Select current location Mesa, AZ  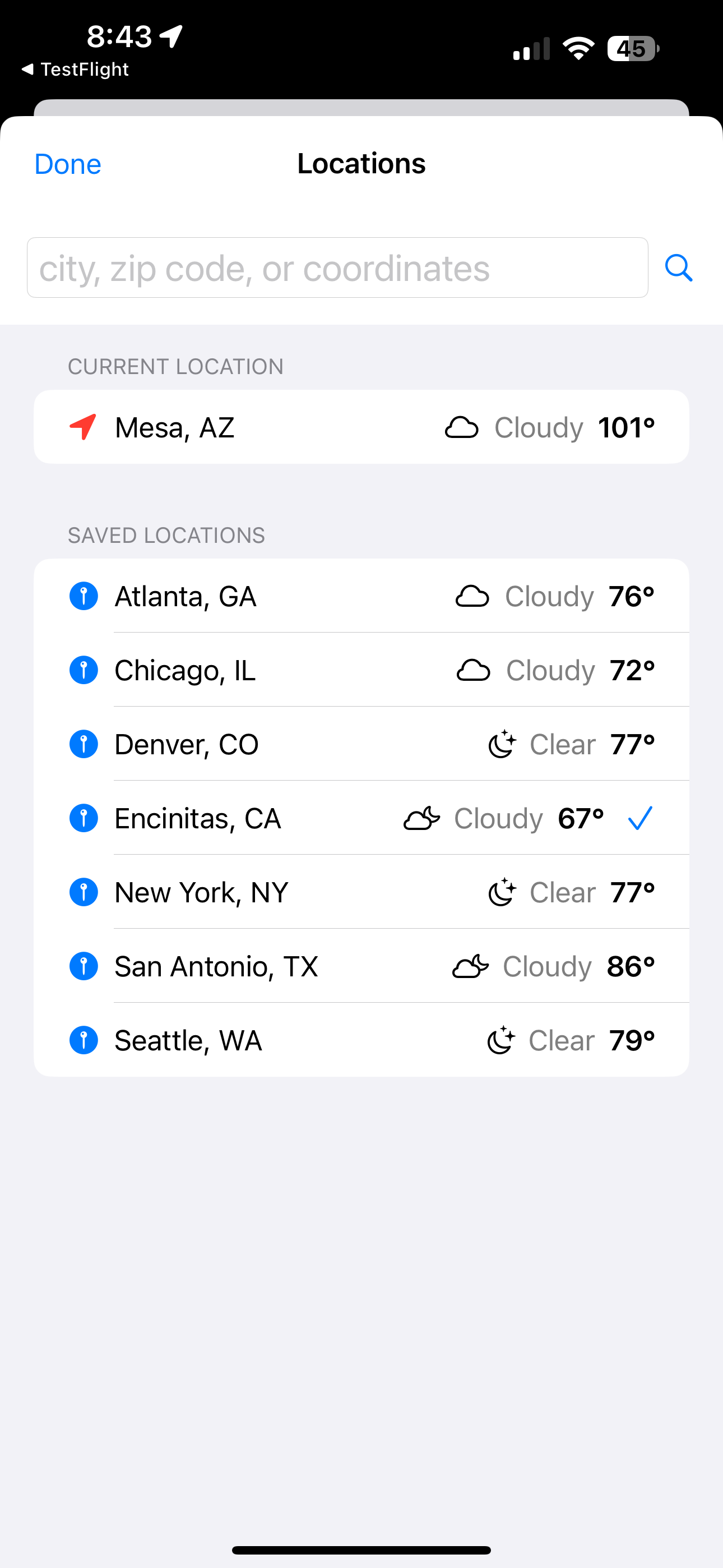(361, 427)
